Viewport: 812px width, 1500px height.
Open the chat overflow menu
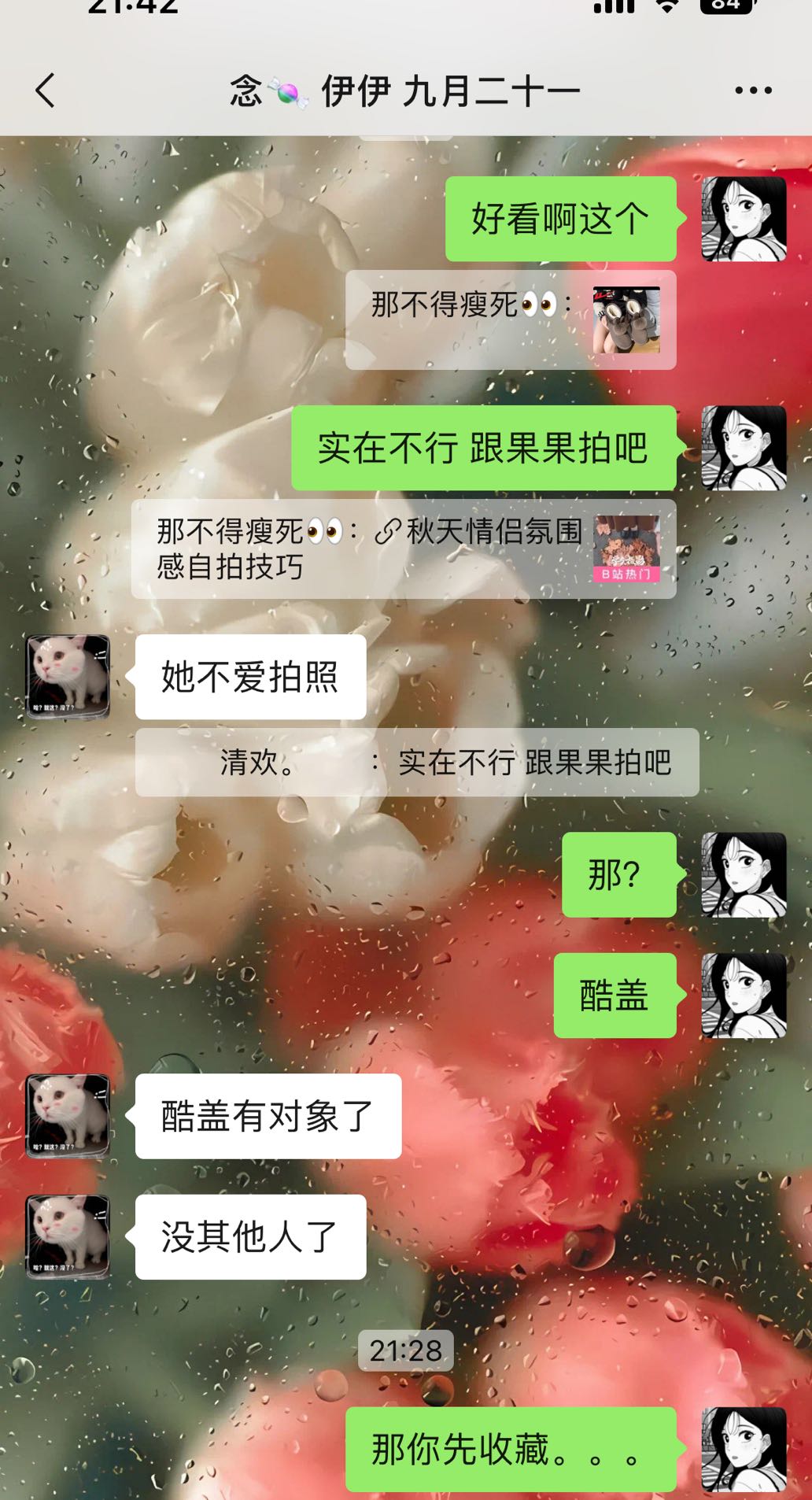click(753, 91)
